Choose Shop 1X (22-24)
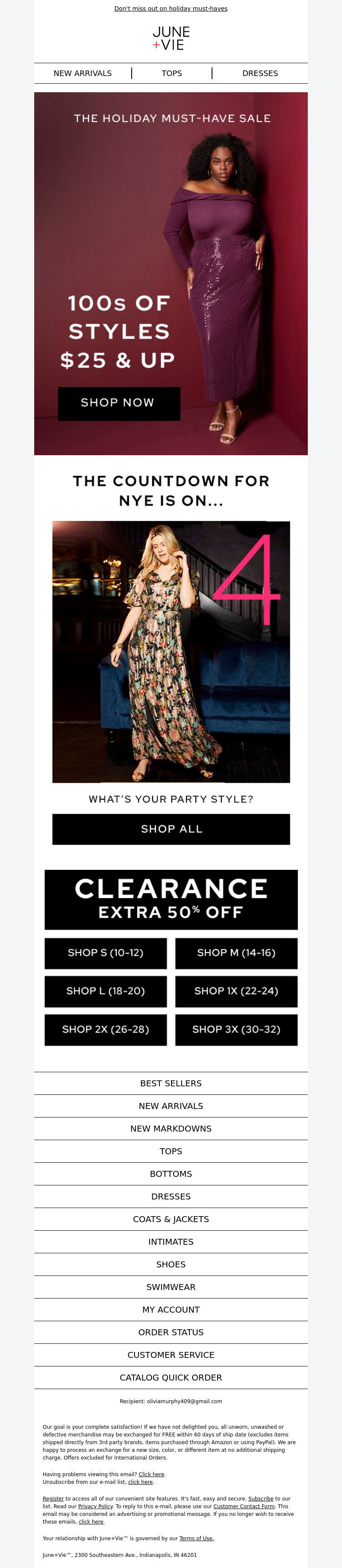Viewport: 342px width, 1568px height. click(x=236, y=991)
